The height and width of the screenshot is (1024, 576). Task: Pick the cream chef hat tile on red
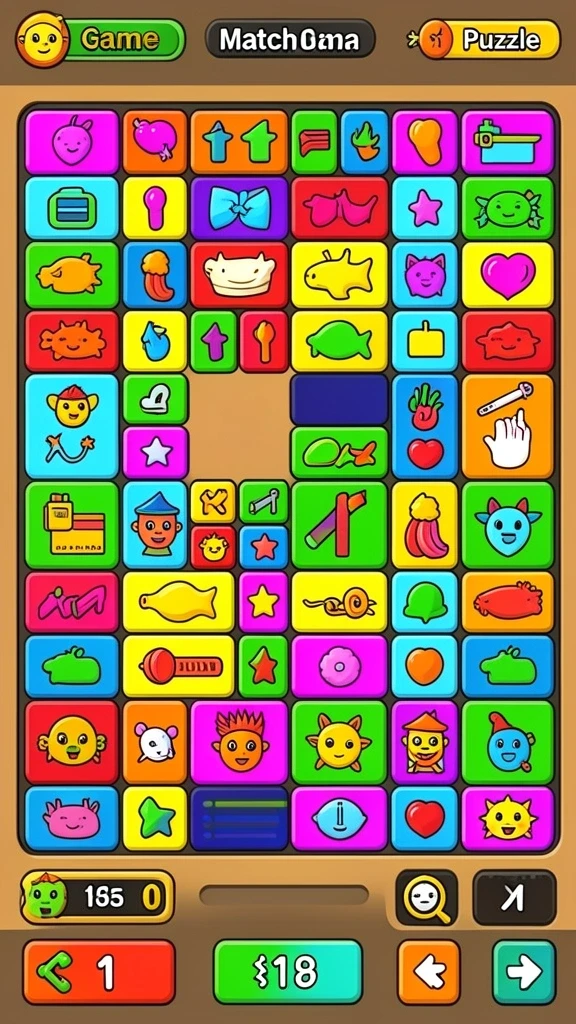point(239,275)
